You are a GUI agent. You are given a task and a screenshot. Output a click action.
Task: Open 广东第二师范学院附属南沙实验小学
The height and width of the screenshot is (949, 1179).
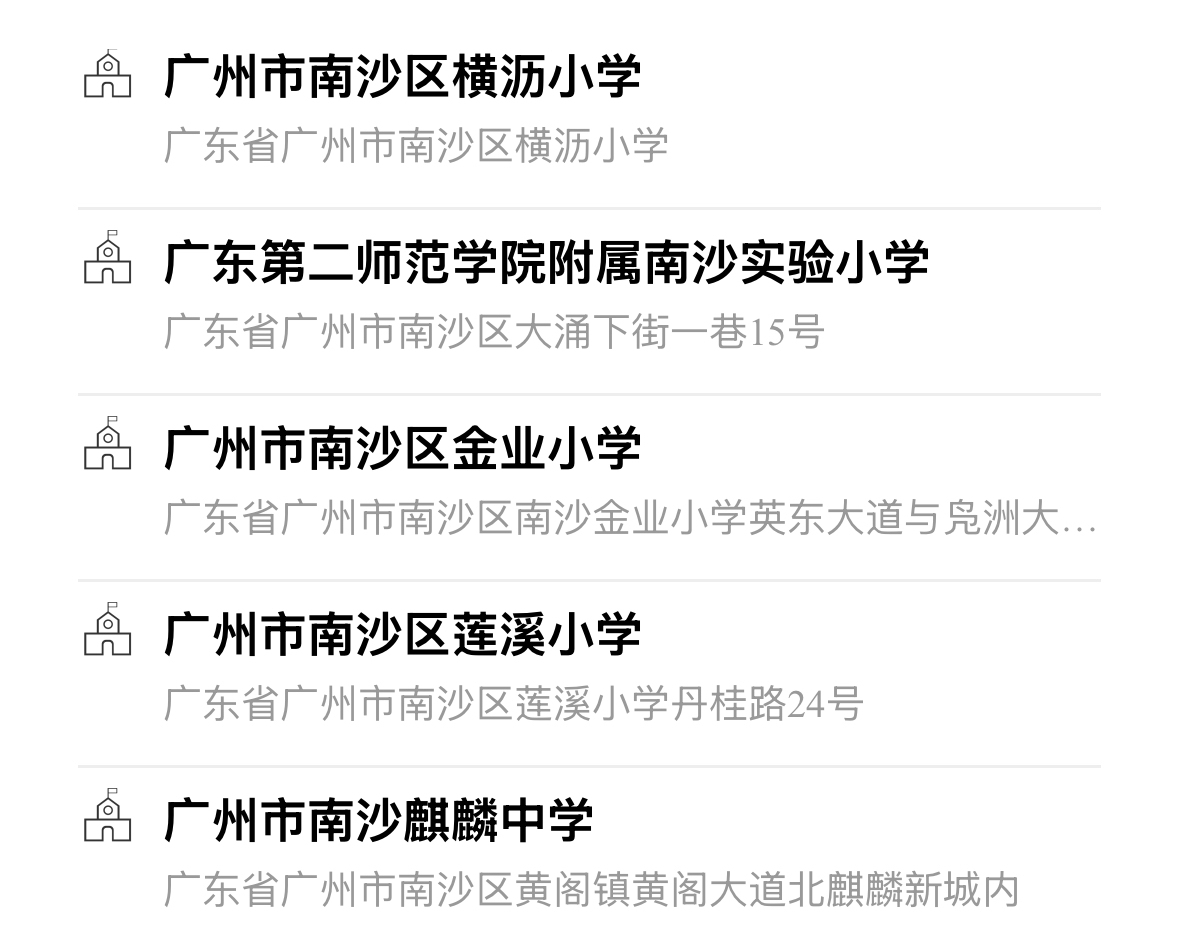pyautogui.click(x=546, y=263)
